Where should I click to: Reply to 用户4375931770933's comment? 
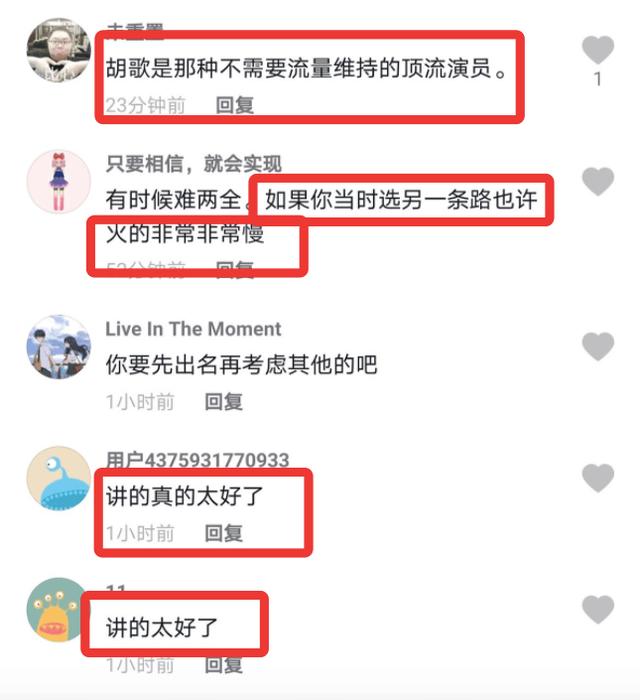224,534
